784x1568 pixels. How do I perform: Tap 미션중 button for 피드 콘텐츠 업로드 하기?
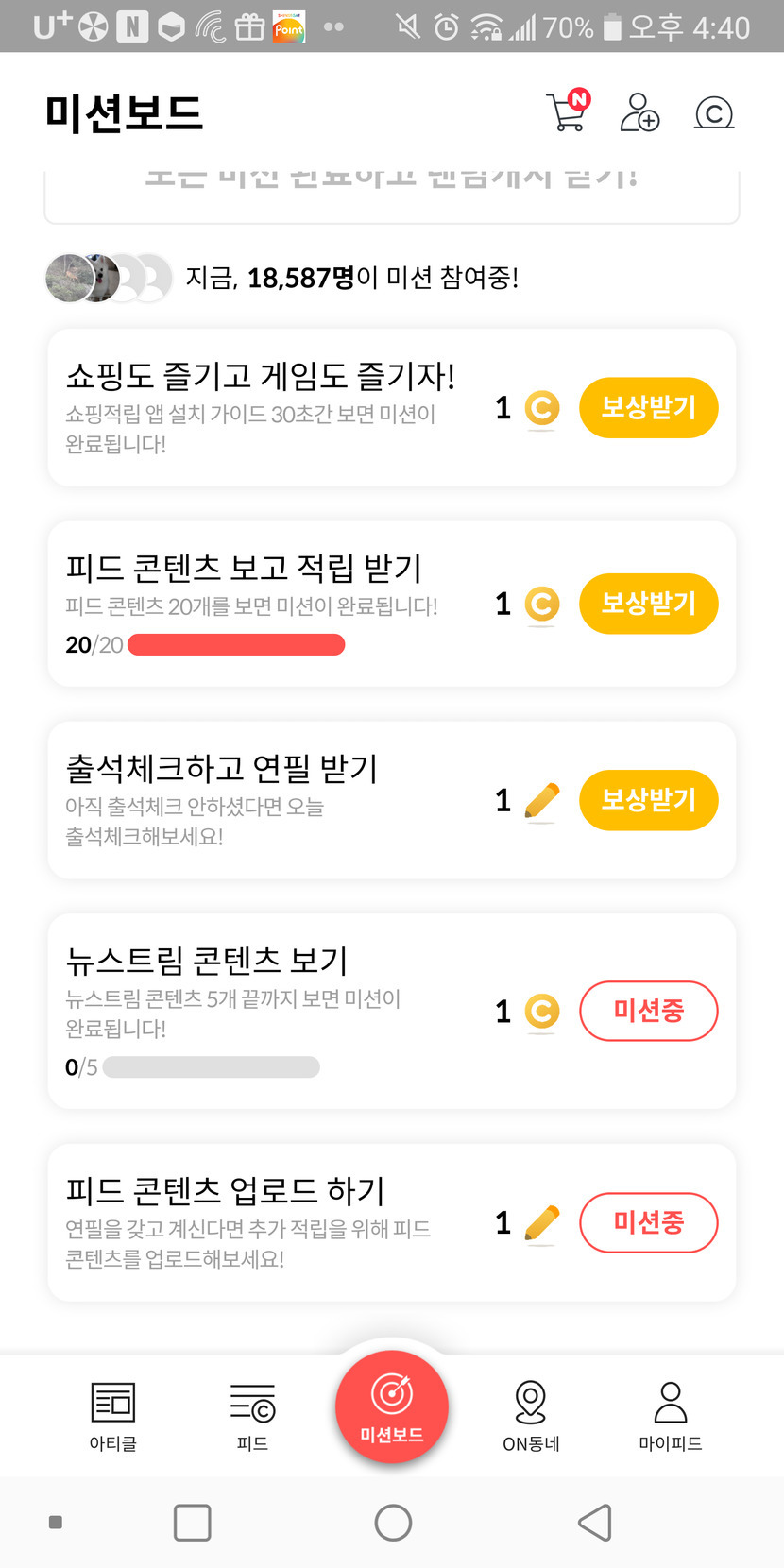click(648, 1222)
